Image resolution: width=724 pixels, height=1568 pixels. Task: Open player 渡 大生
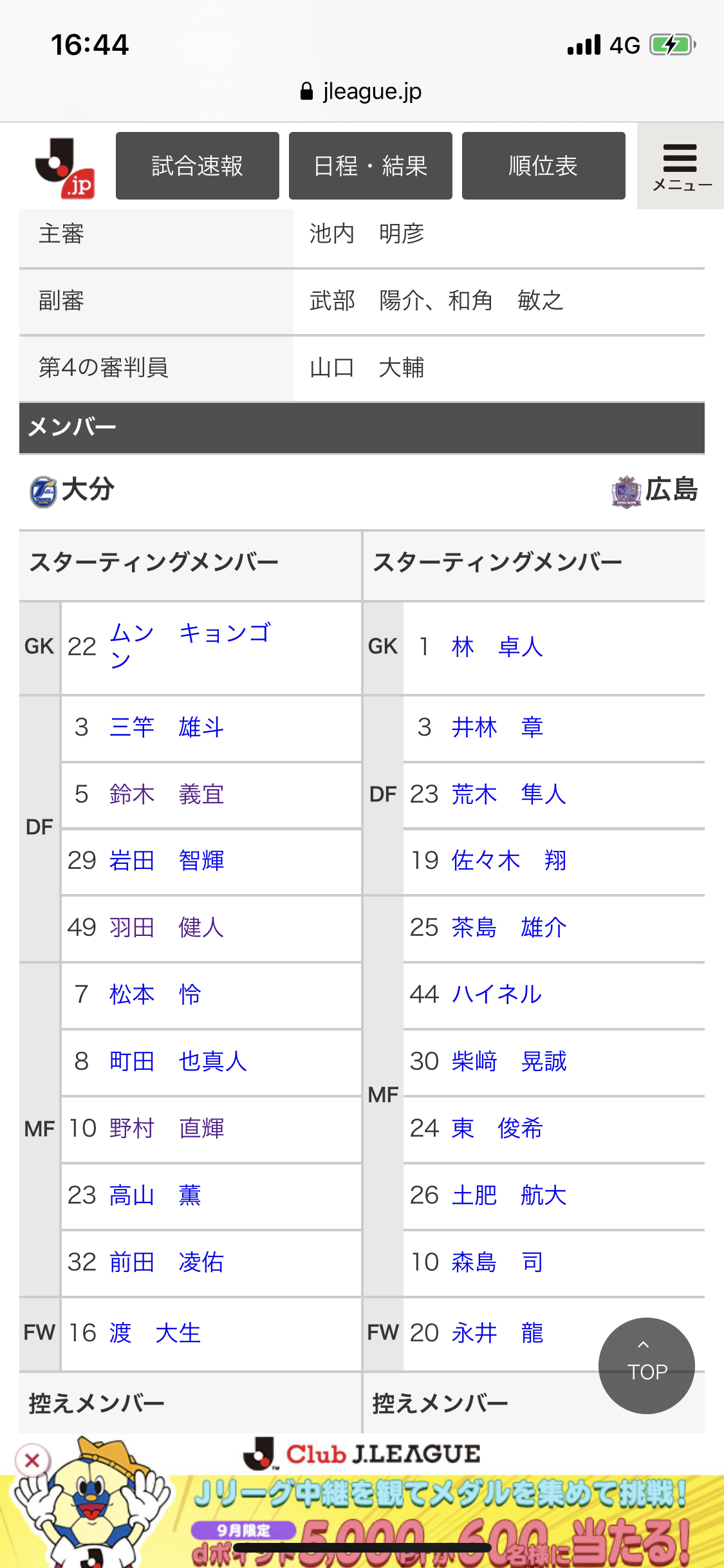(x=155, y=1332)
